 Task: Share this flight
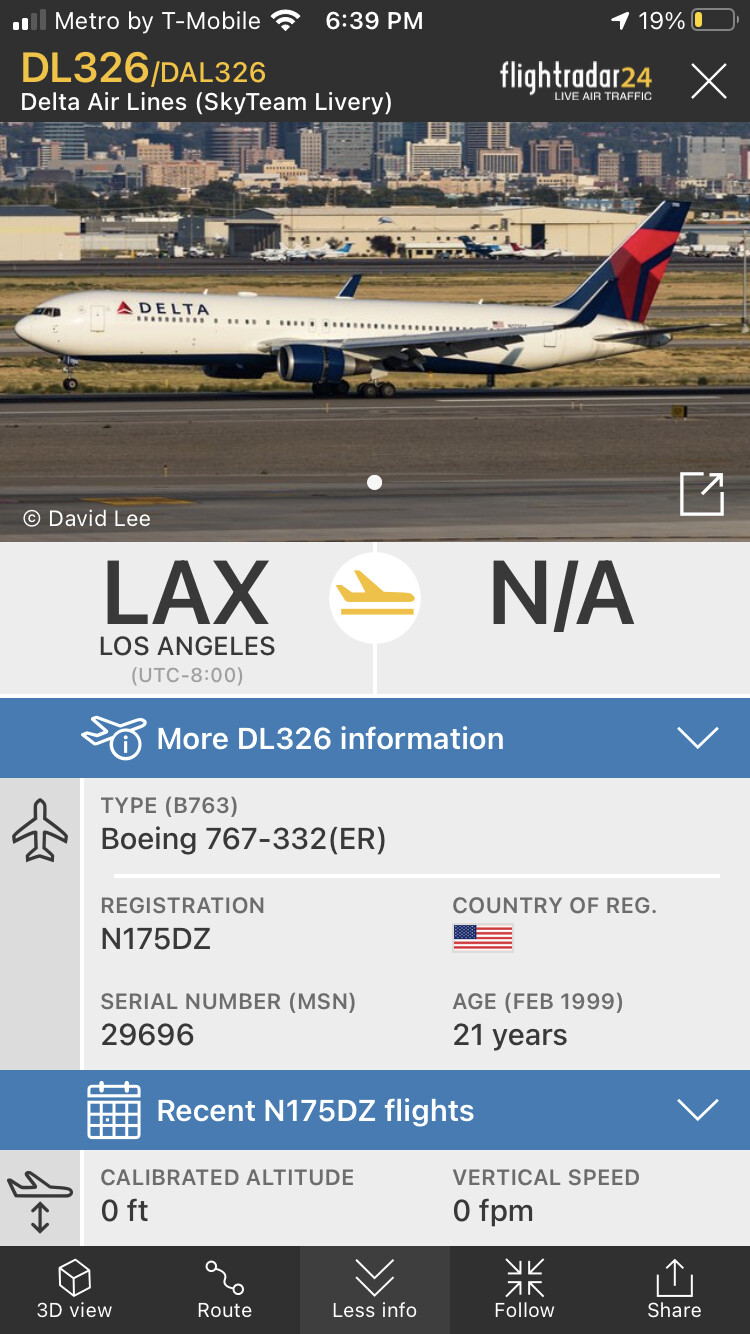coord(674,1289)
